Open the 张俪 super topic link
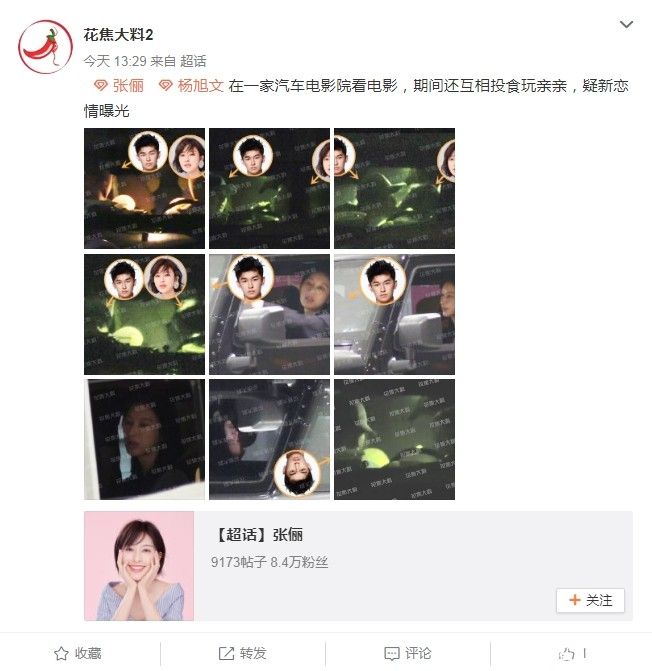 [x=121, y=86]
